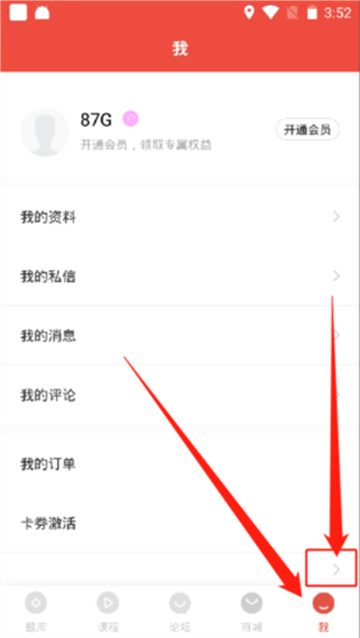Switch to the 课程 tab

(108, 610)
